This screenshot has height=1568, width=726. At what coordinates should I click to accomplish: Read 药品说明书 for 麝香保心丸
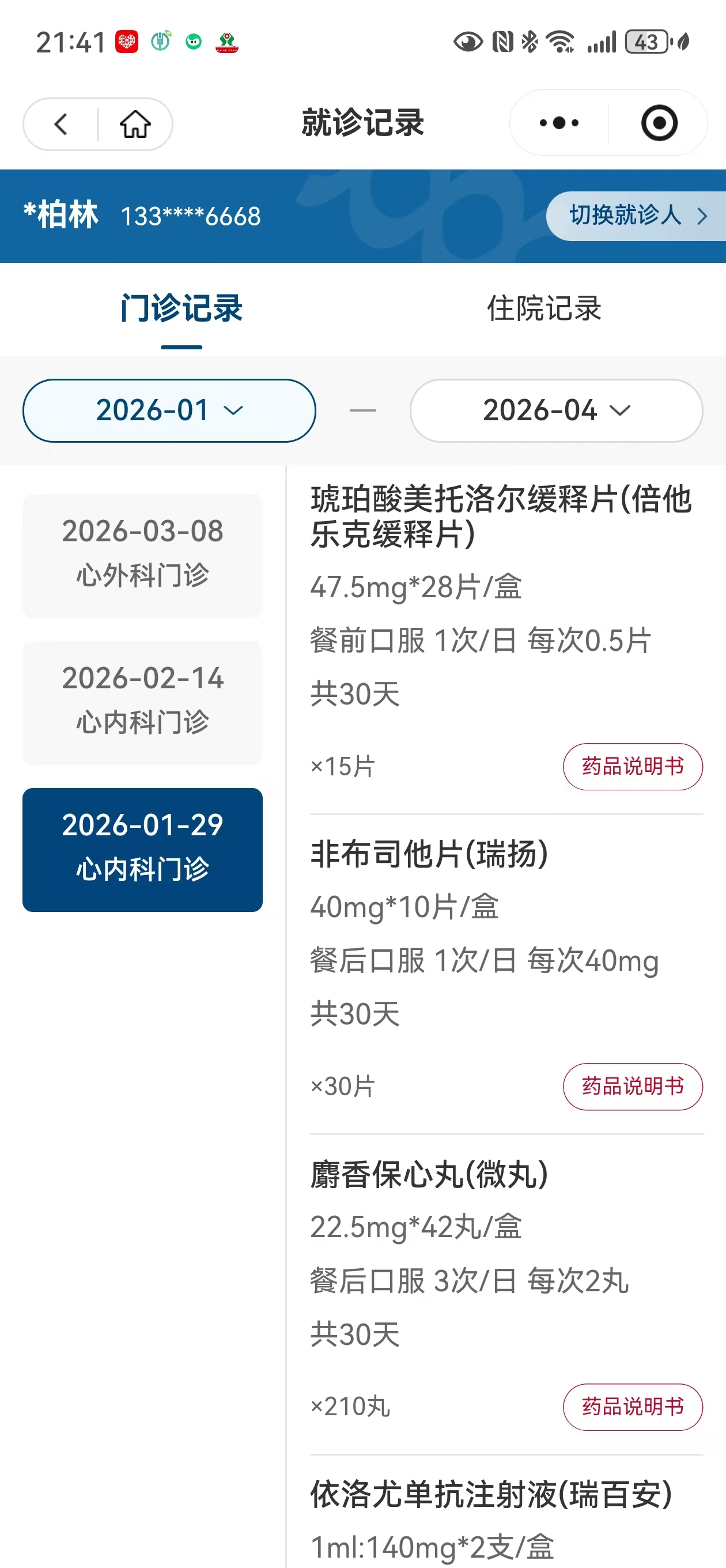(632, 1407)
